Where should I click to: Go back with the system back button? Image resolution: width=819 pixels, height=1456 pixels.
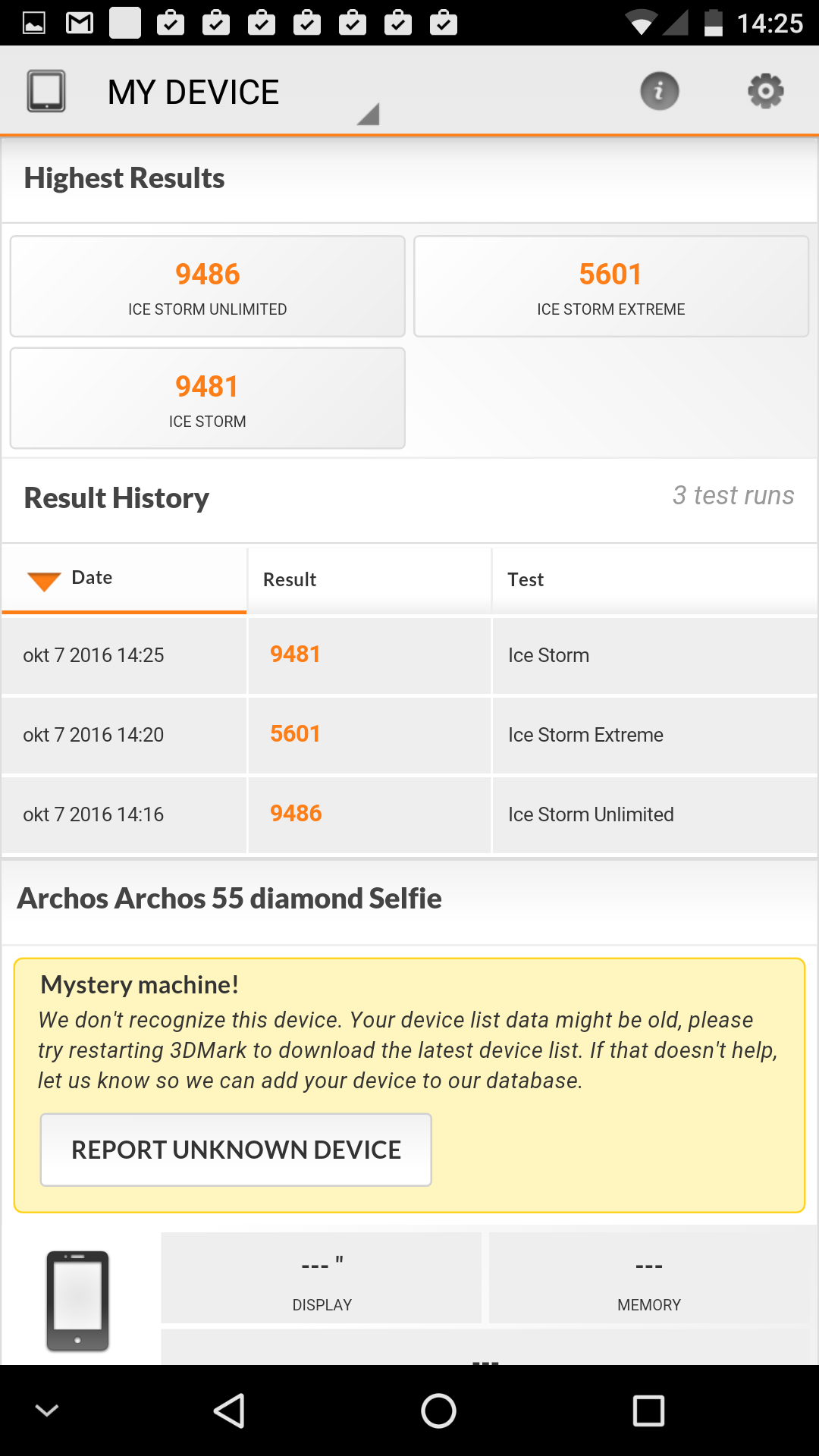[x=229, y=1410]
